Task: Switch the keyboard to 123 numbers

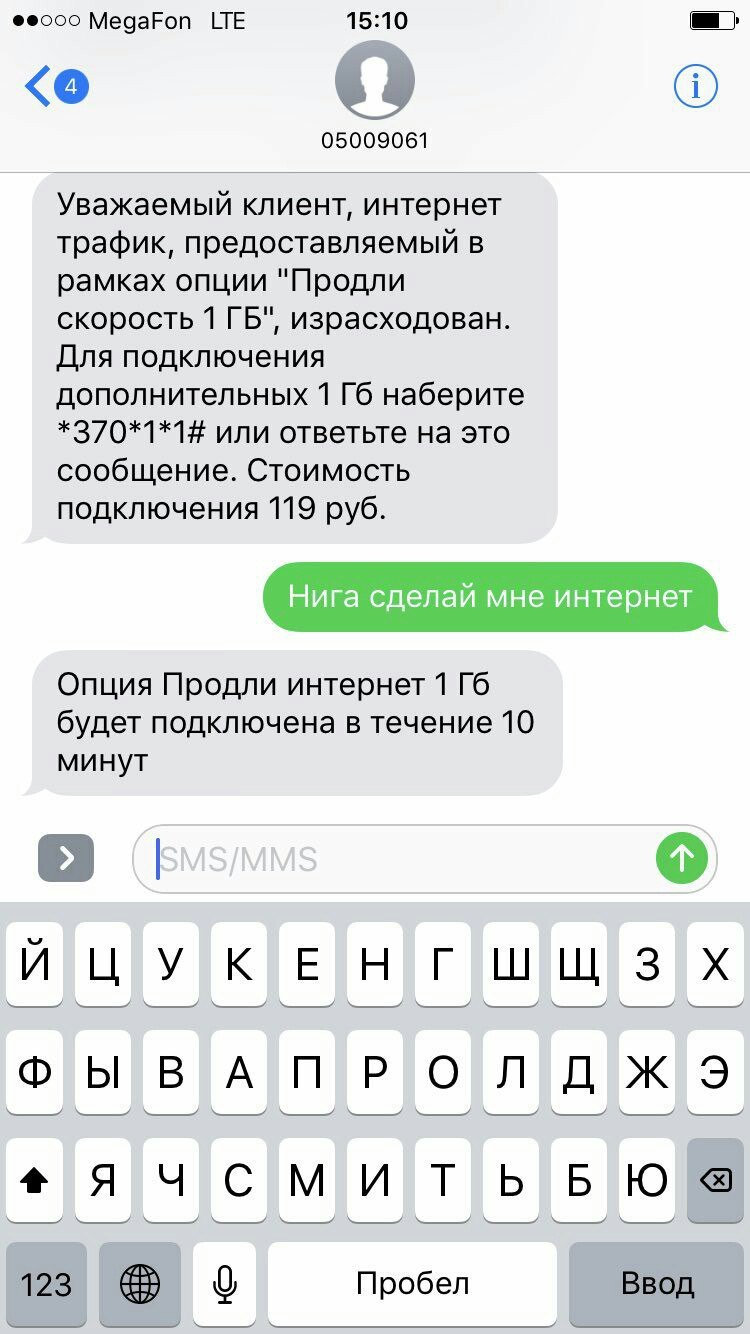Action: pyautogui.click(x=46, y=1284)
